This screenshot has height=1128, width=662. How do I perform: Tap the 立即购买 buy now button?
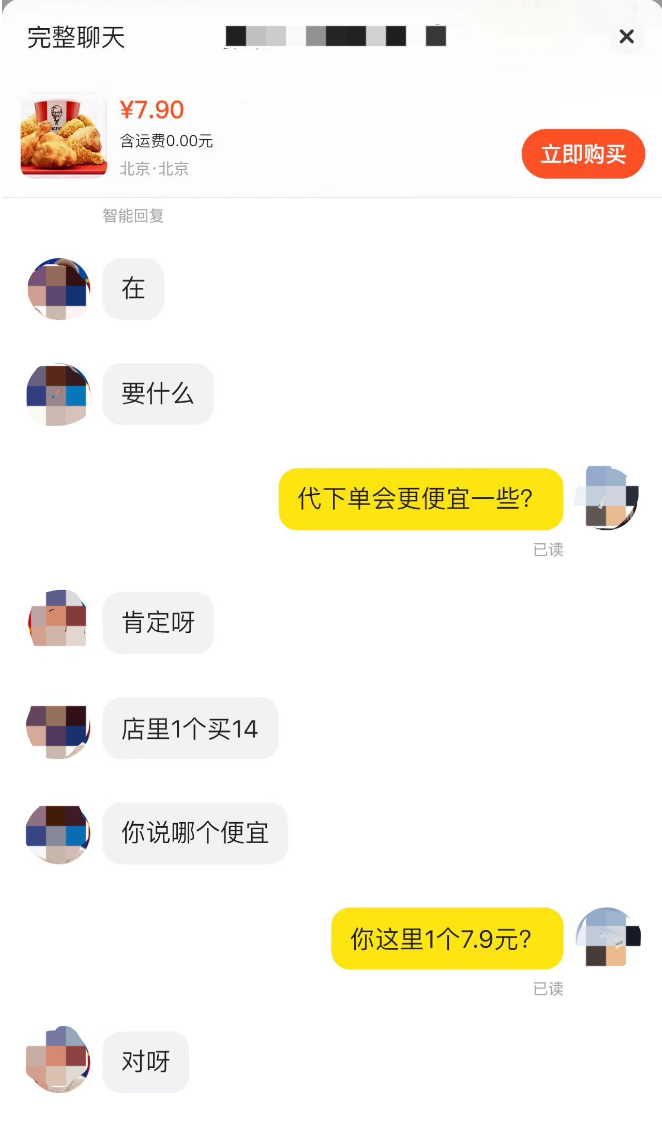coord(583,155)
